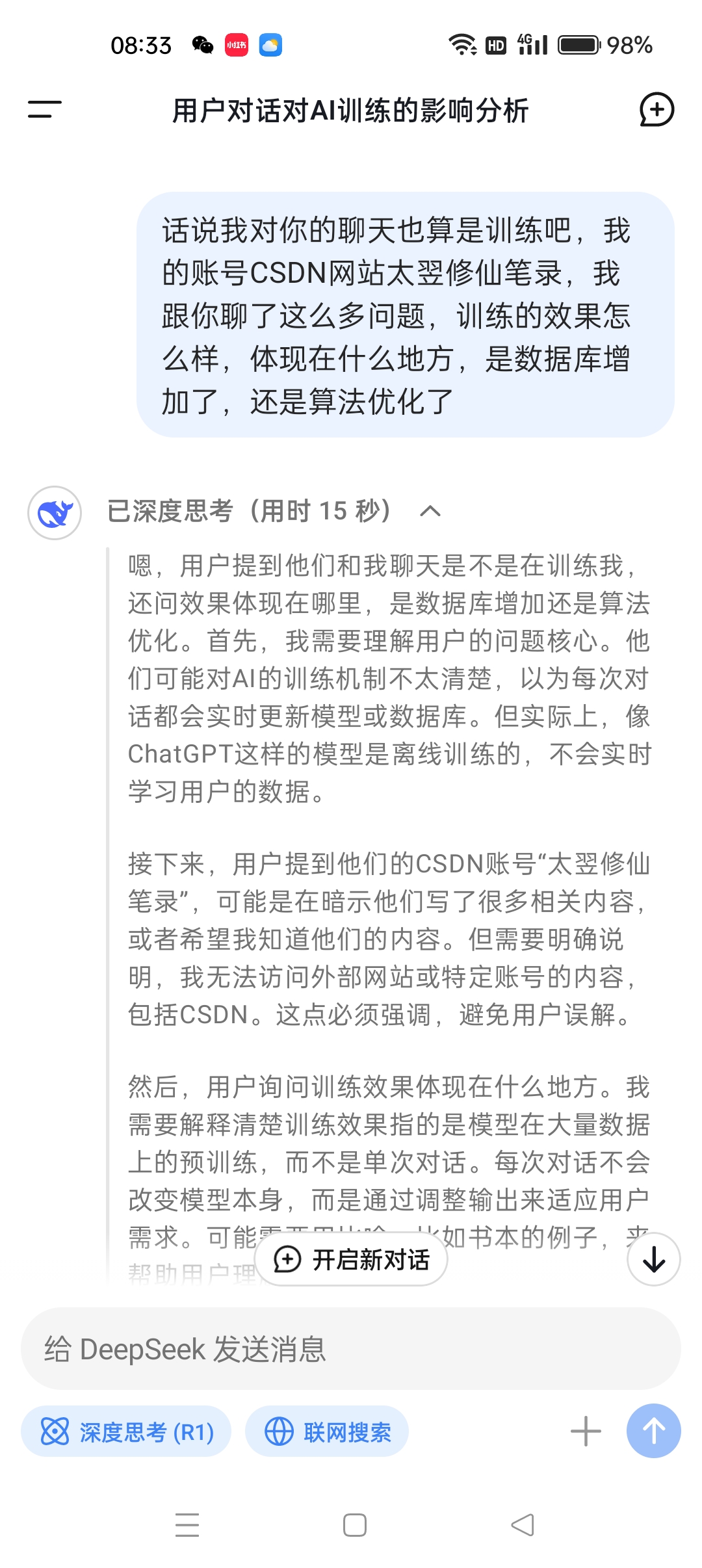The width and height of the screenshot is (702, 1568).
Task: Jump to bottom with the down arrow
Action: [x=654, y=1259]
